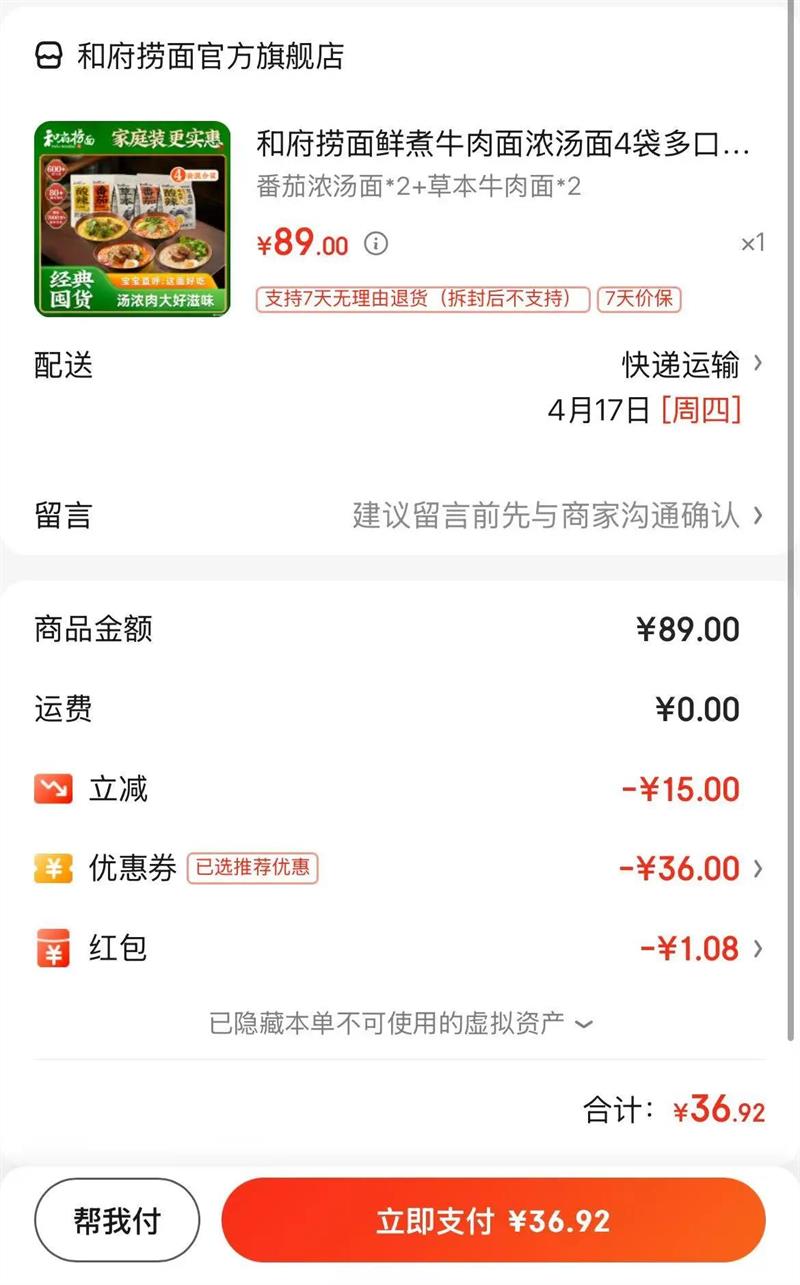
Task: View price details info icon
Action: (x=376, y=243)
